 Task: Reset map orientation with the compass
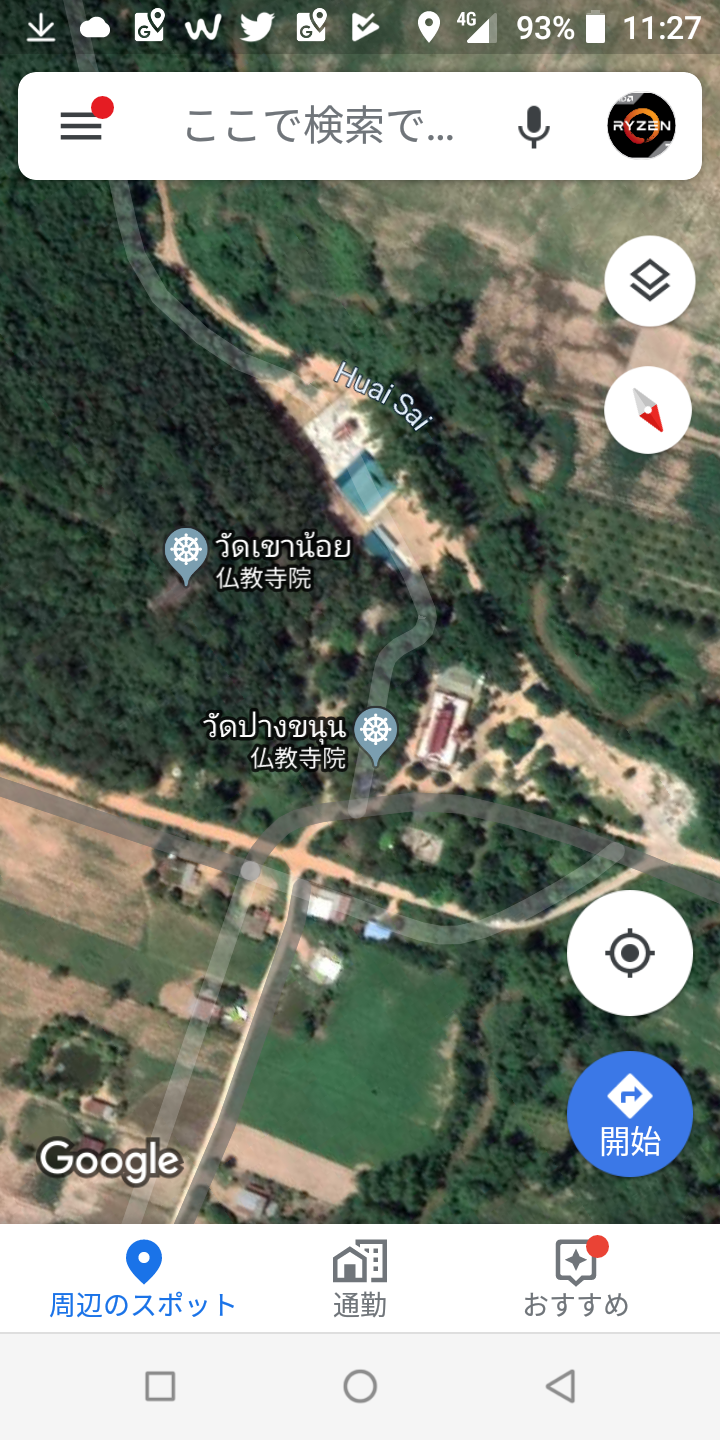[x=649, y=410]
